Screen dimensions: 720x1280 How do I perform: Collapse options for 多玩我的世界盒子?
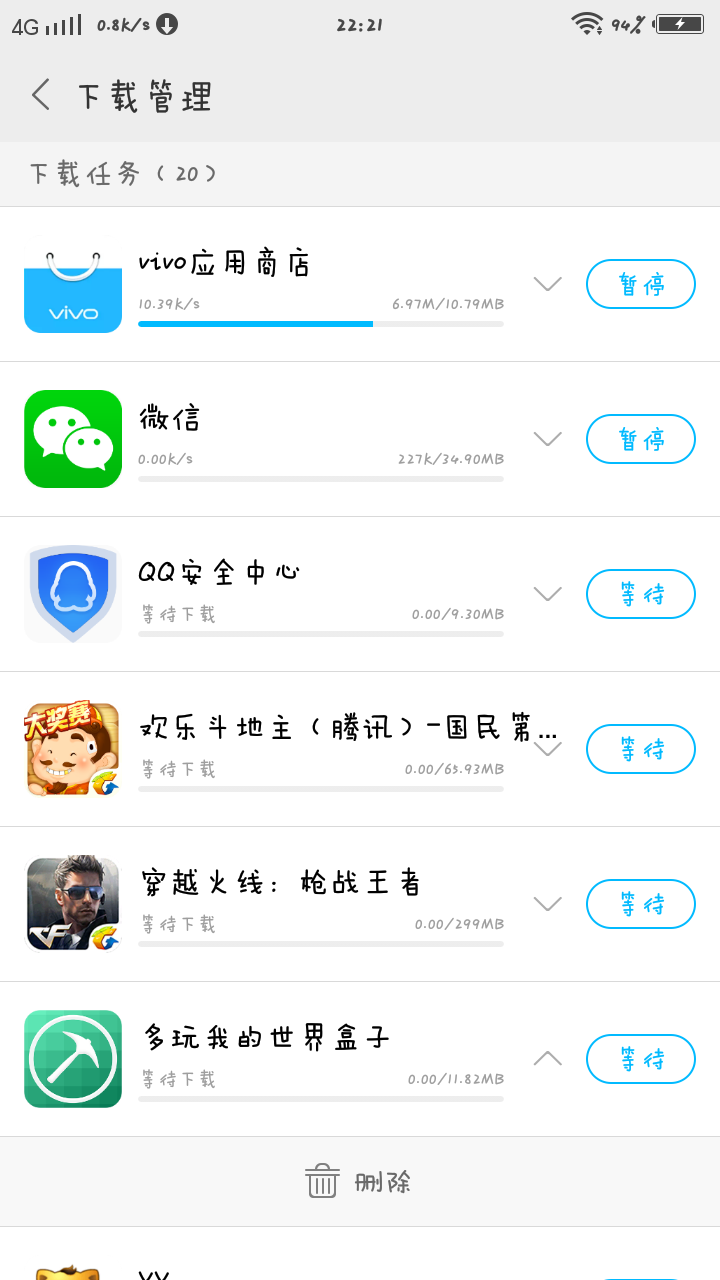547,1059
